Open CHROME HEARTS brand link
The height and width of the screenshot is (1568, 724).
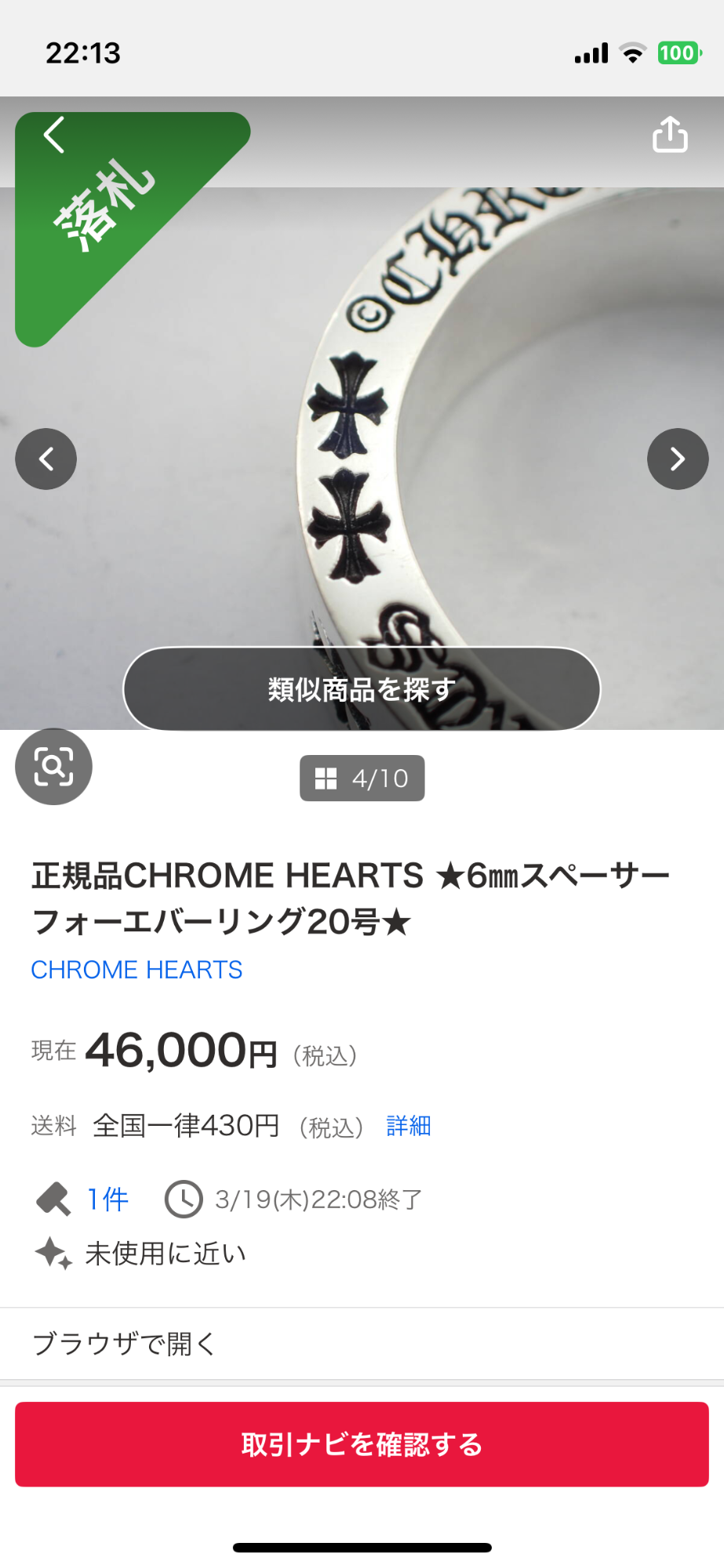pyautogui.click(x=136, y=970)
